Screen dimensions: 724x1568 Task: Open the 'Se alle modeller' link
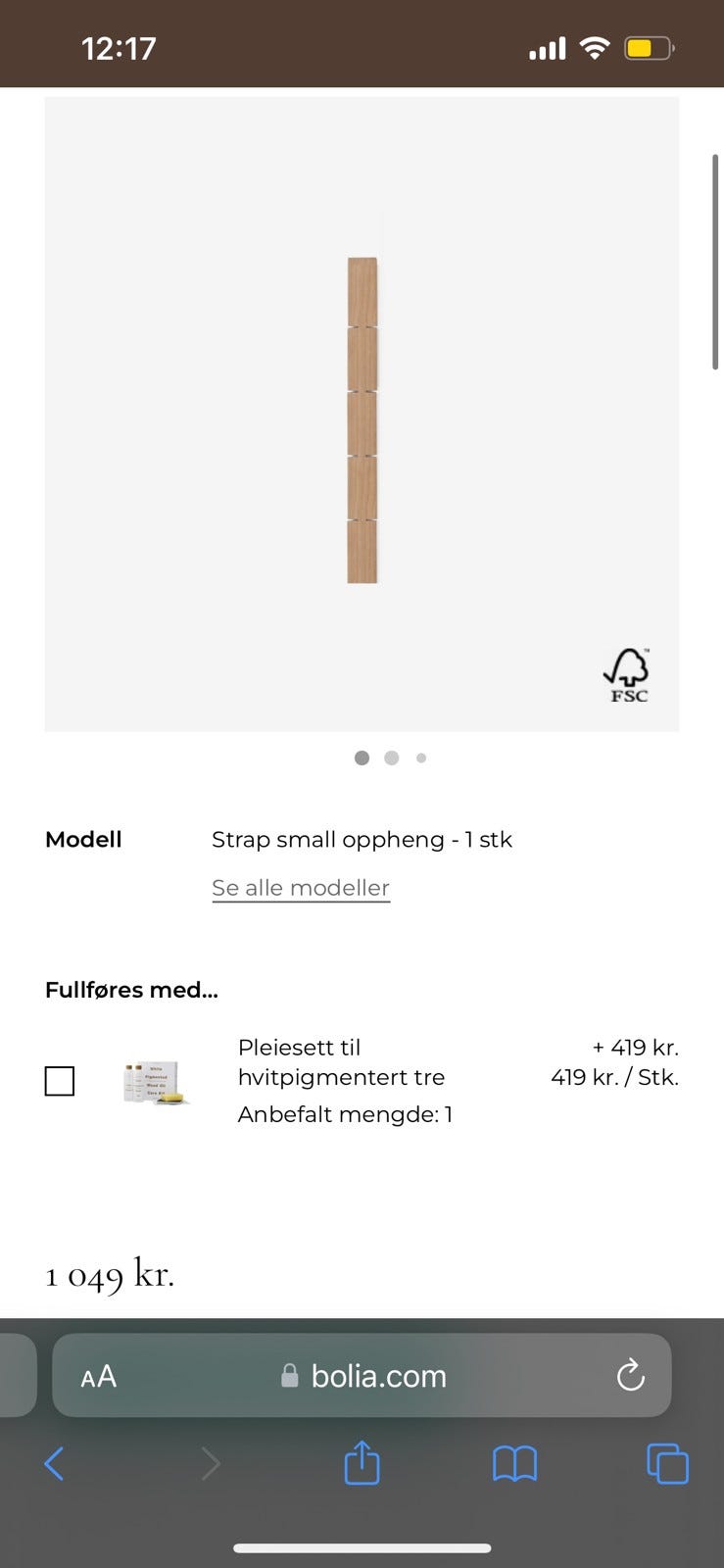(x=300, y=888)
